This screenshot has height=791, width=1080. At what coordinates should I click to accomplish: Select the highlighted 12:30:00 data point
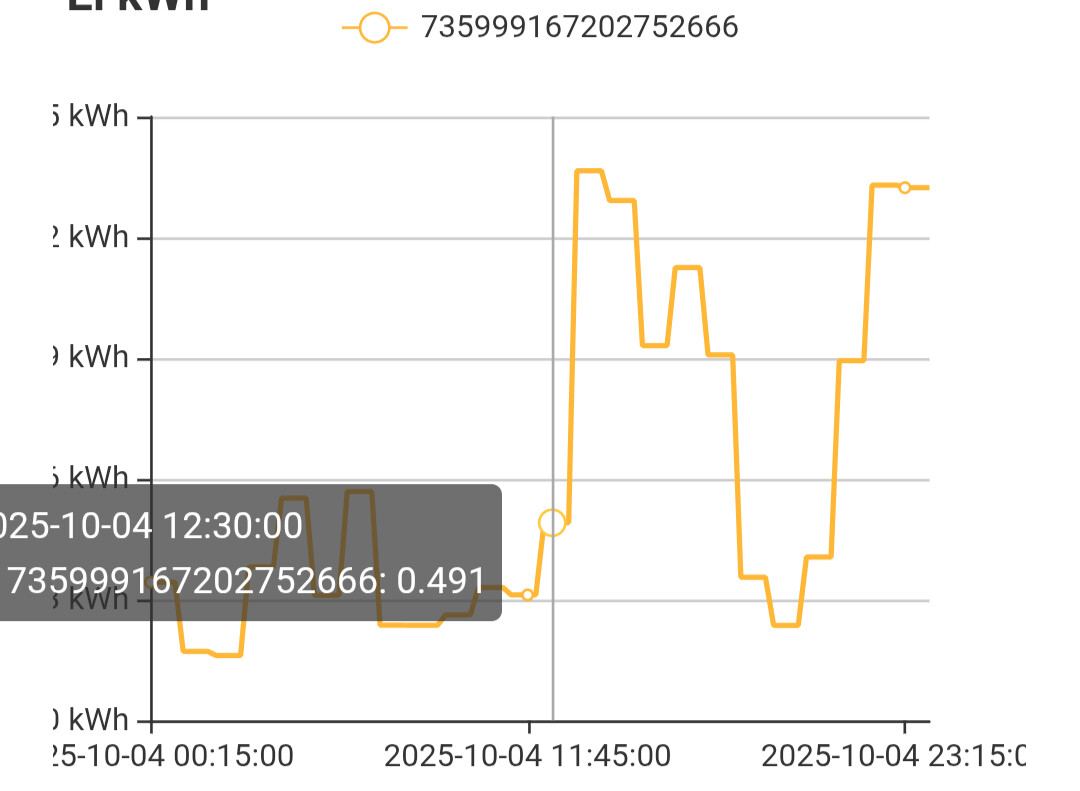click(x=552, y=522)
